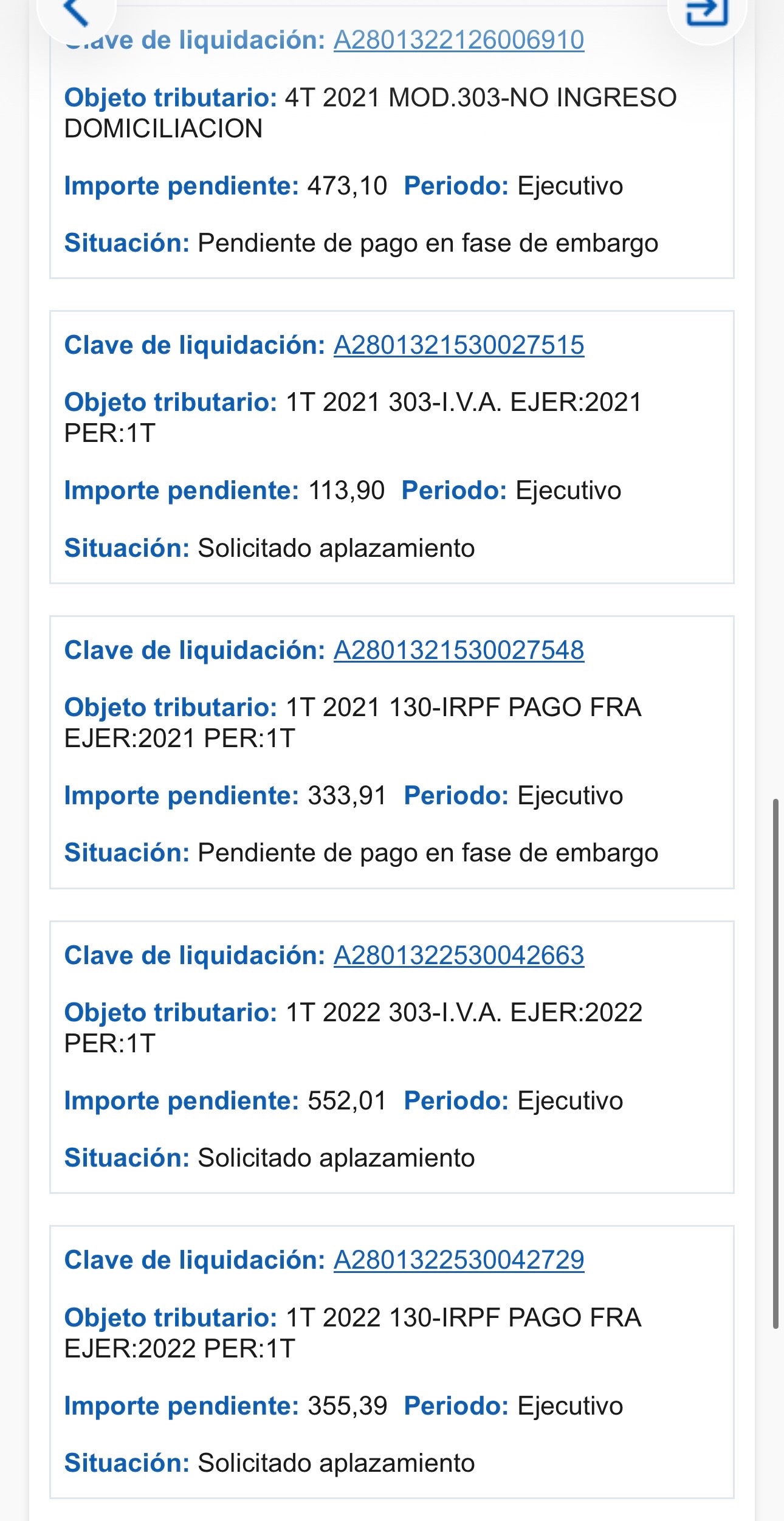View details for clave A2801321530027548
784x1521 pixels.
coord(459,650)
